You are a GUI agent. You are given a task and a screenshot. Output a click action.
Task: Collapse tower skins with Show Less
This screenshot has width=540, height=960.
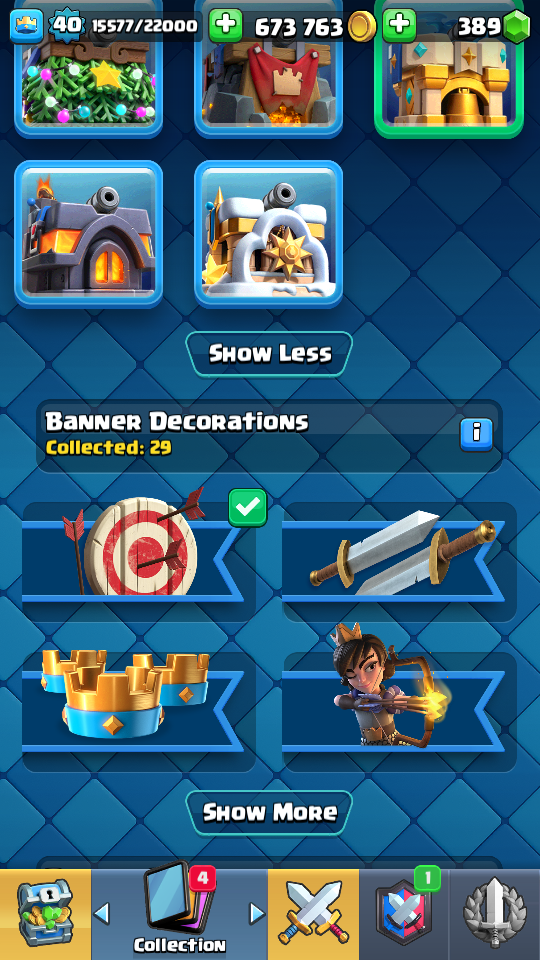269,353
